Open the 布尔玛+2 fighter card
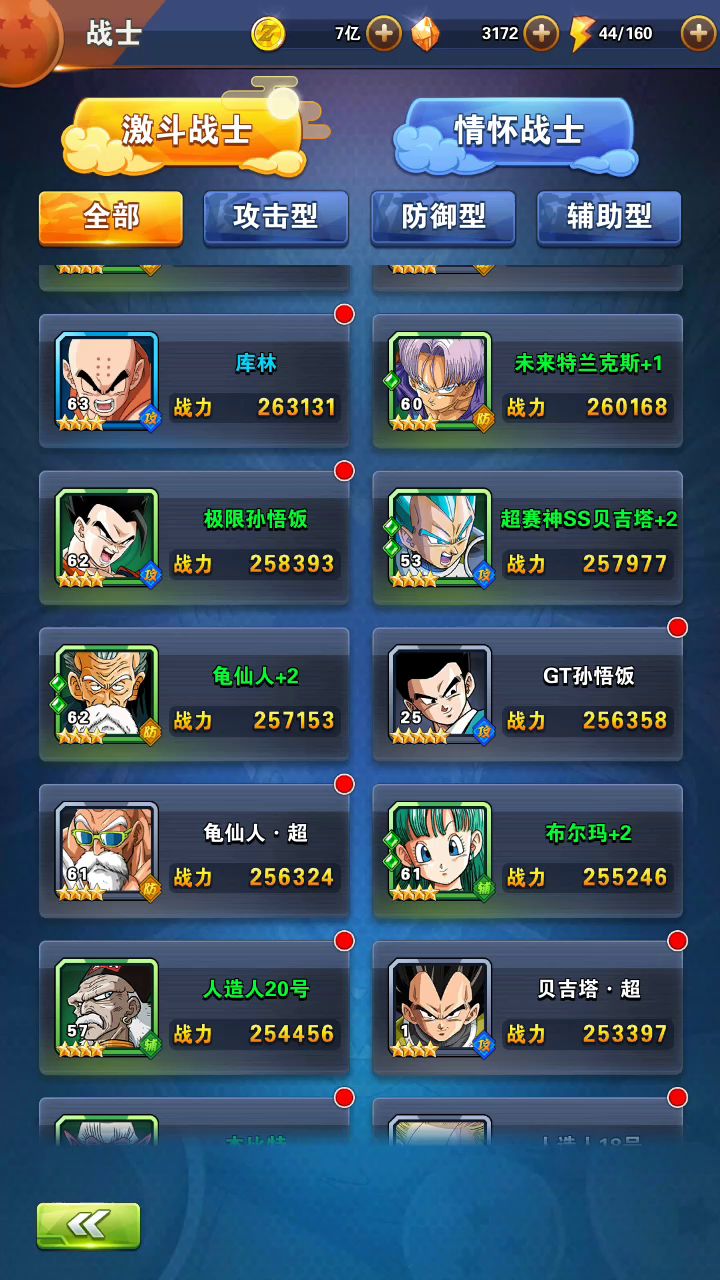 (x=527, y=852)
